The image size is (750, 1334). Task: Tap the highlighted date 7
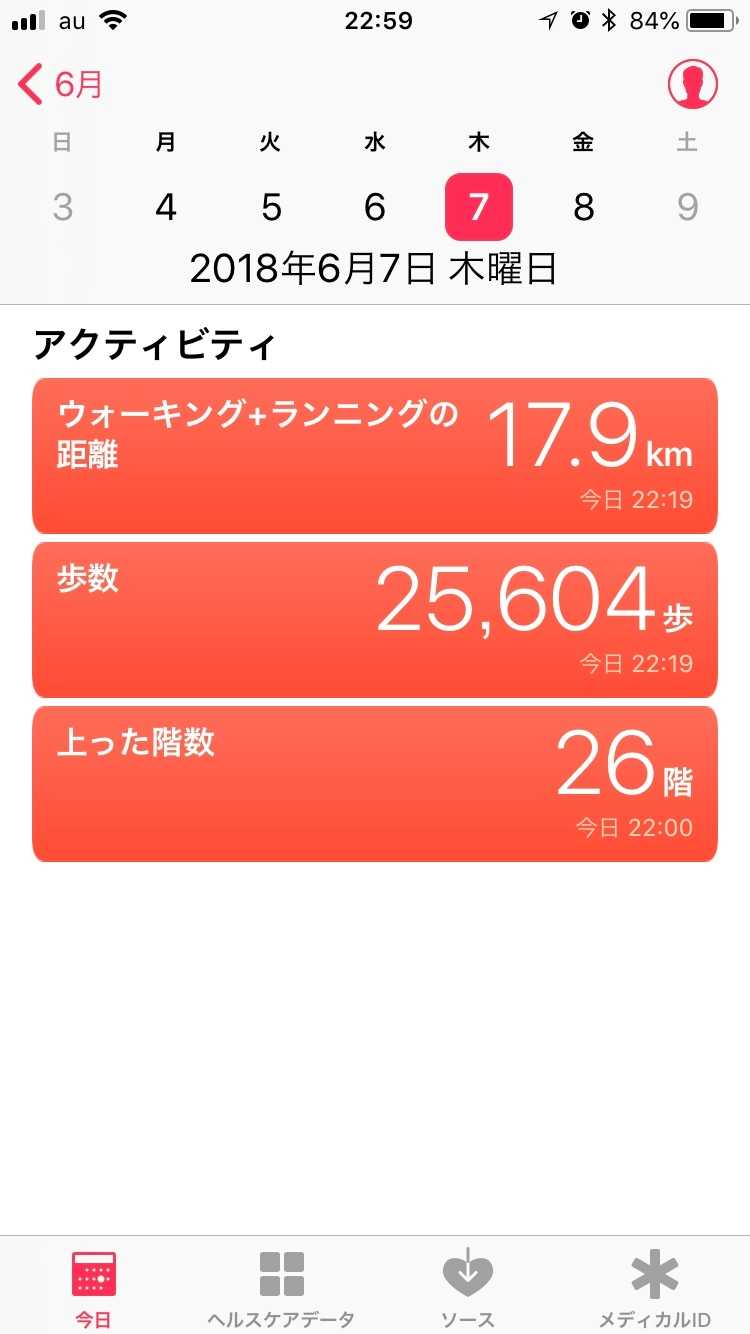pyautogui.click(x=479, y=207)
